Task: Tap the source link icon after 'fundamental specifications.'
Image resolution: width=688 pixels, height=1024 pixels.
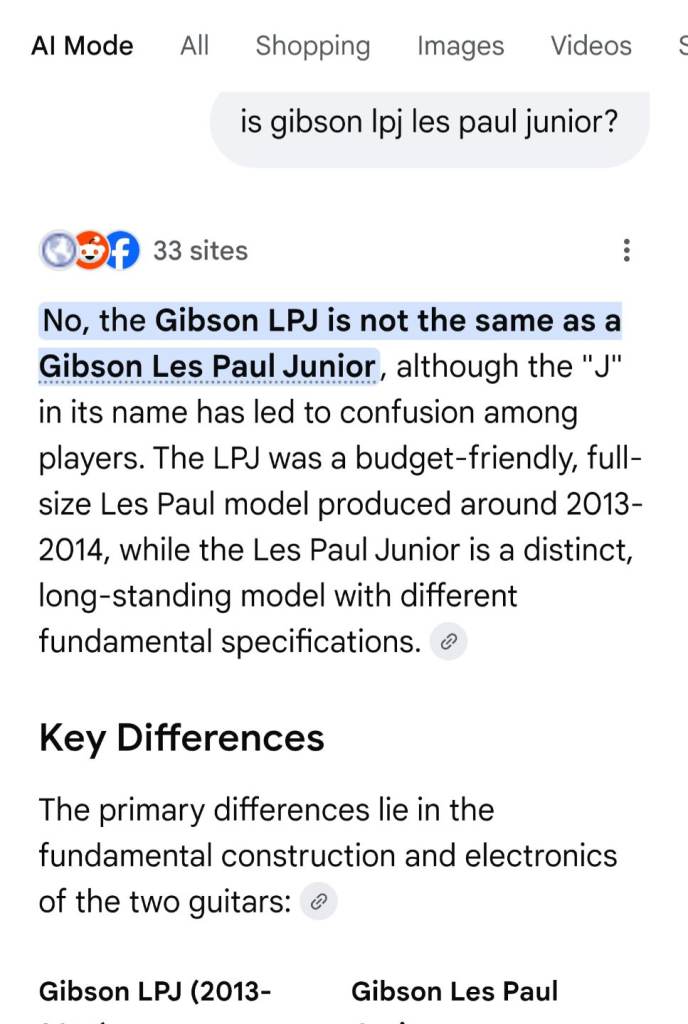Action: (449, 643)
